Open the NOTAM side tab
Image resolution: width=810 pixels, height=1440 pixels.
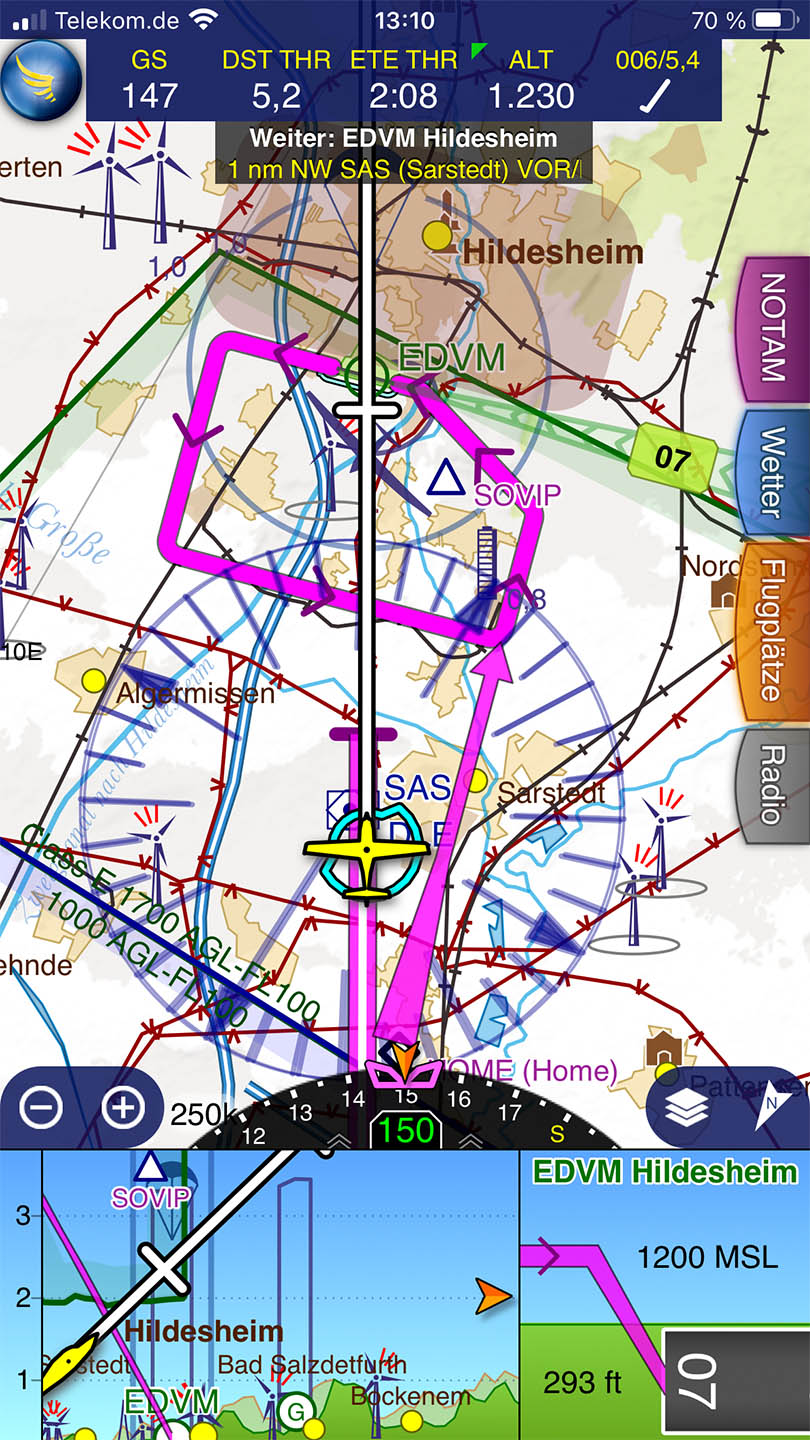pos(771,328)
